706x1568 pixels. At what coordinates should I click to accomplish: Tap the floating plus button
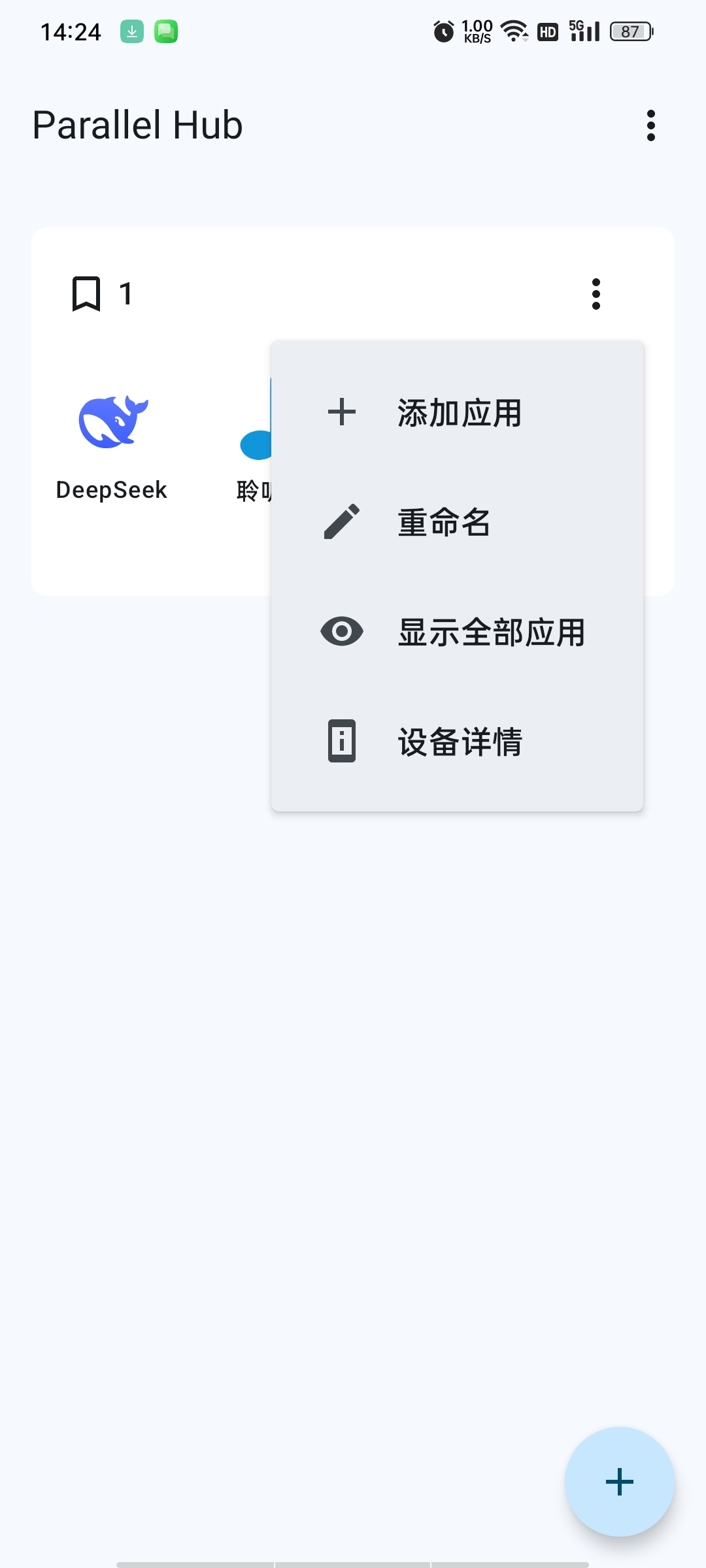point(620,1482)
